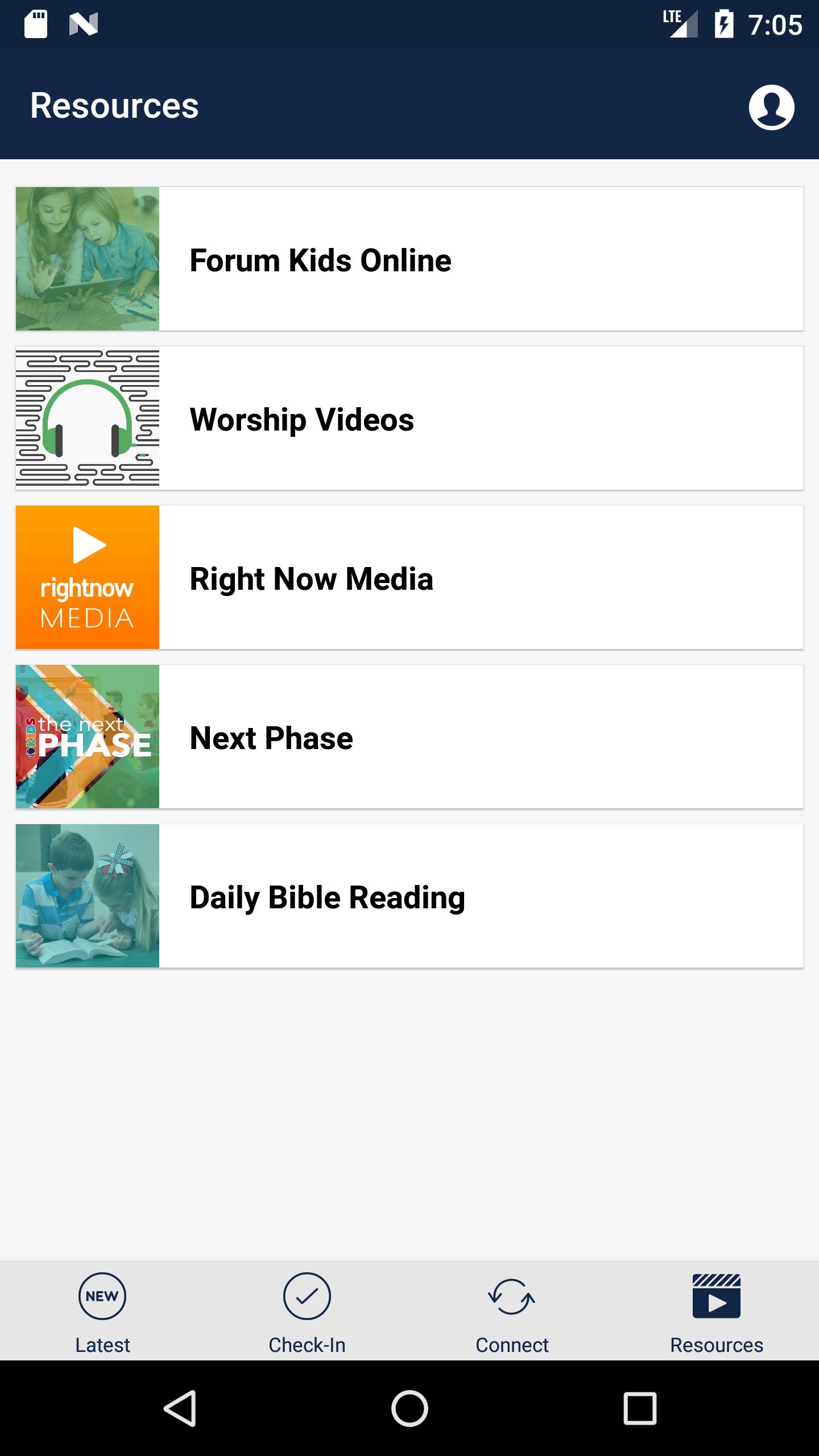Open Daily Bible Reading
Screen dimensions: 819x1456
point(409,896)
